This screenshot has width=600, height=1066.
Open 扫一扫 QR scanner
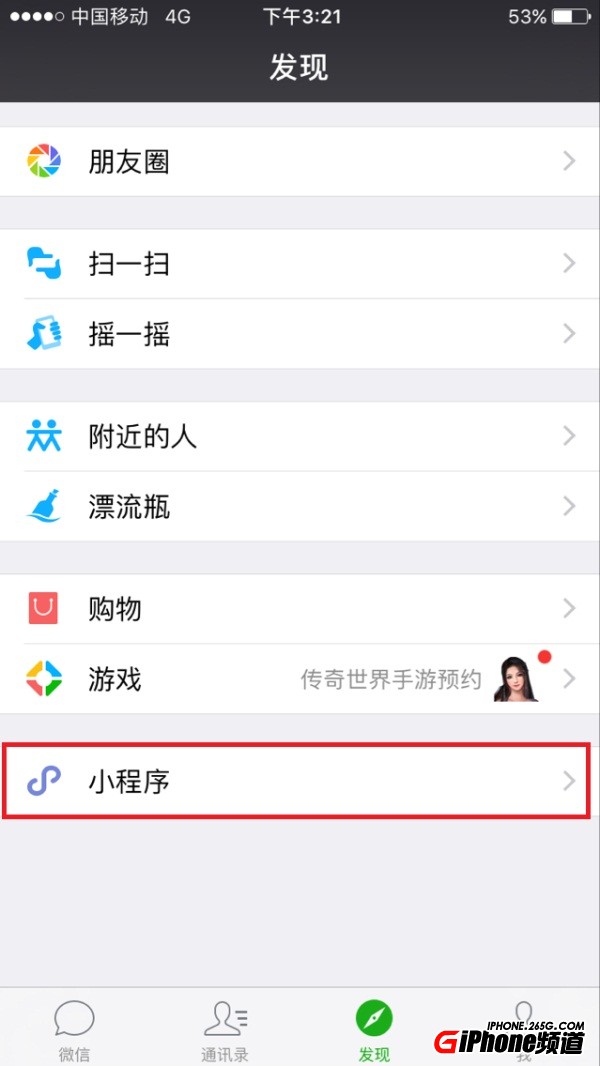[x=300, y=264]
